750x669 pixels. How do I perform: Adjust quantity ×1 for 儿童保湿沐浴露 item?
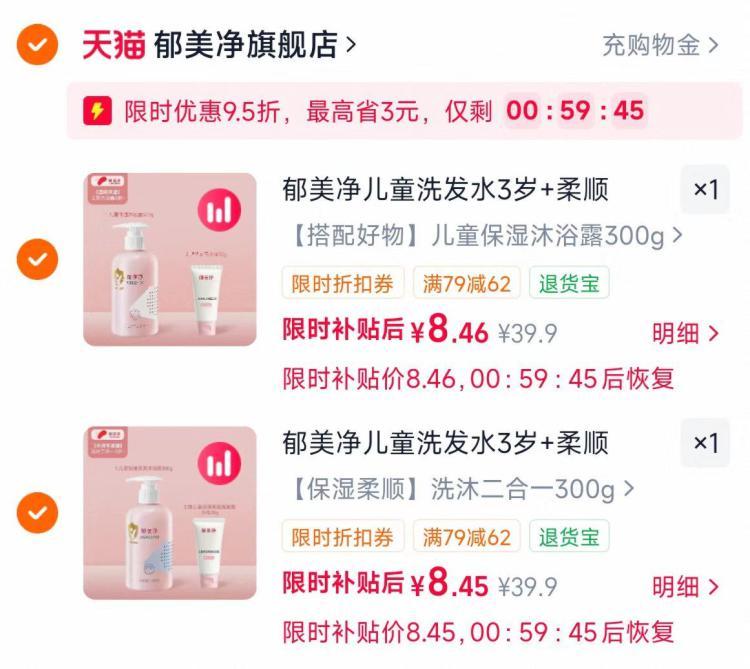[705, 189]
